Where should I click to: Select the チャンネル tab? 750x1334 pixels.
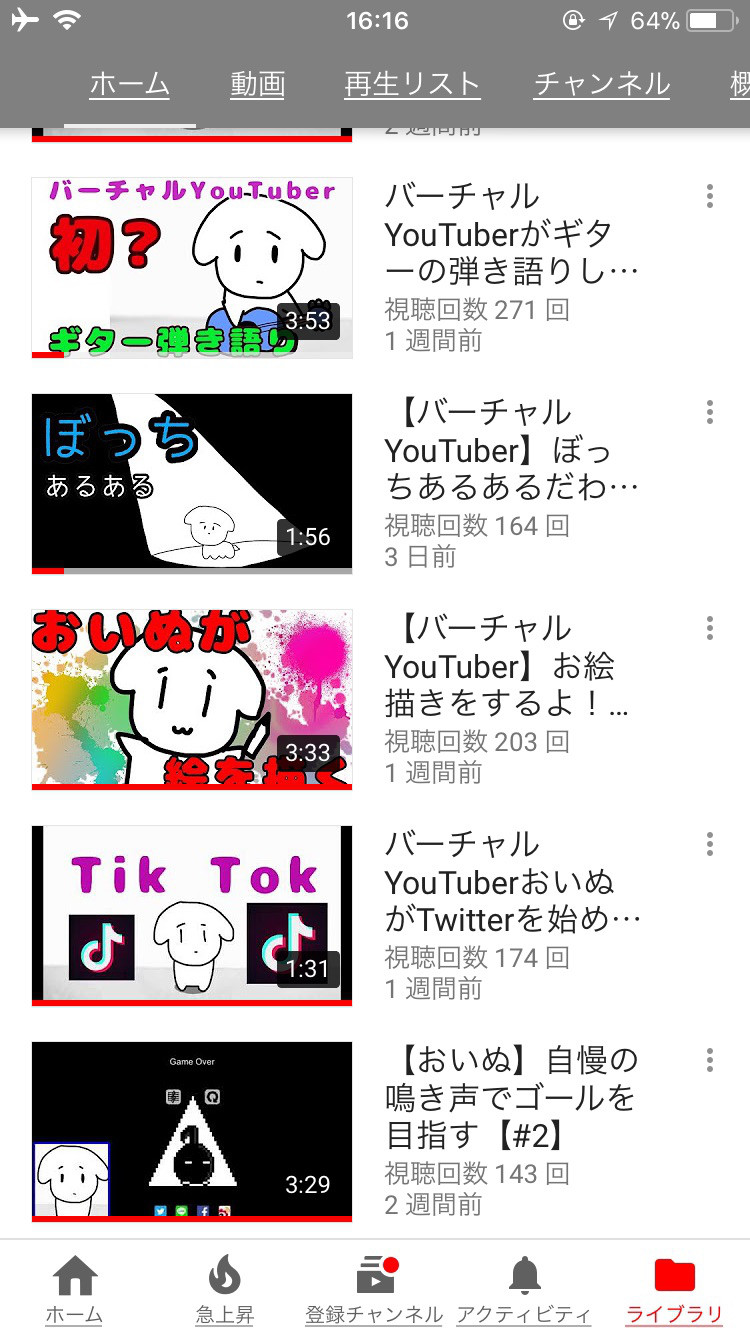tap(601, 85)
